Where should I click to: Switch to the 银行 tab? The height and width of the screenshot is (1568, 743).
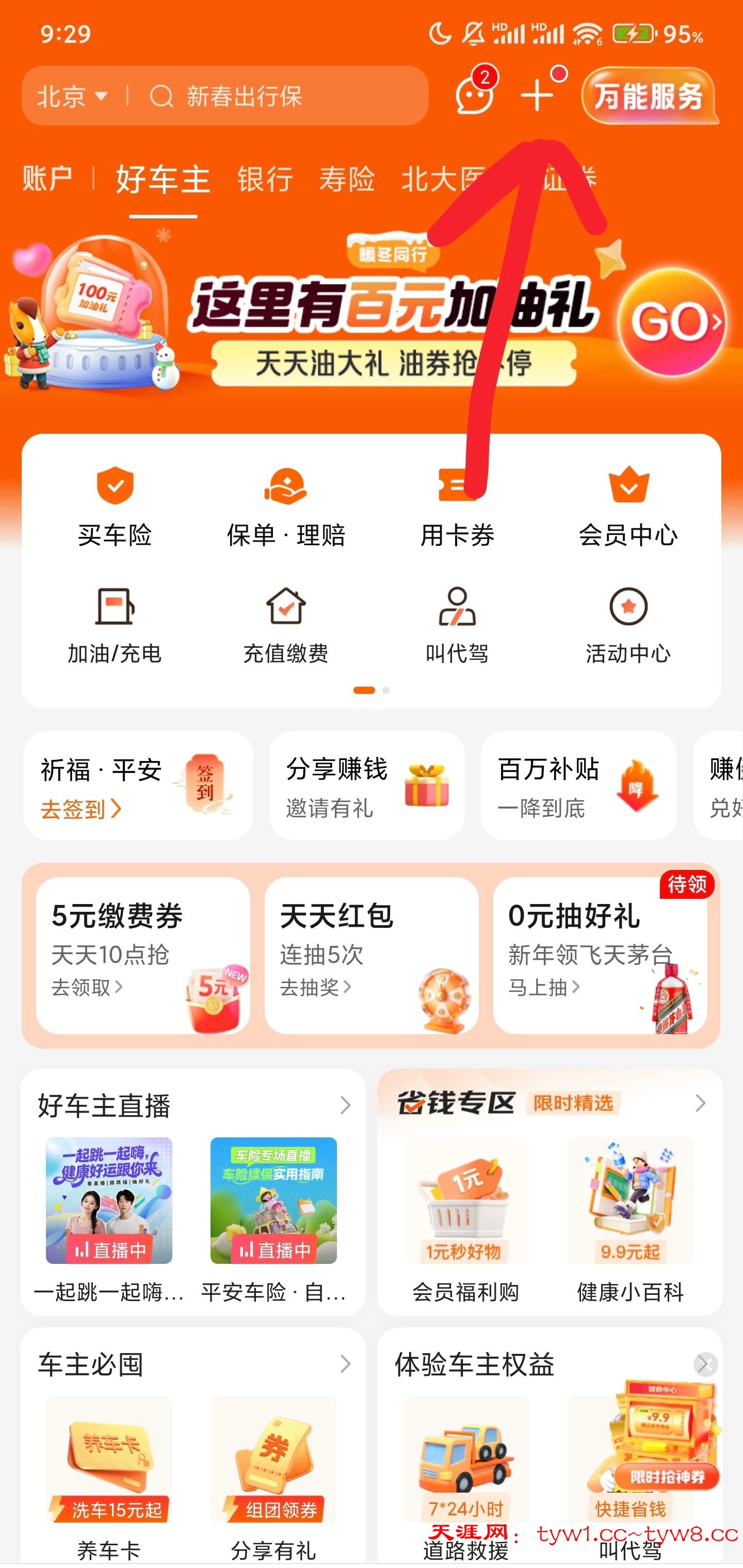(265, 179)
